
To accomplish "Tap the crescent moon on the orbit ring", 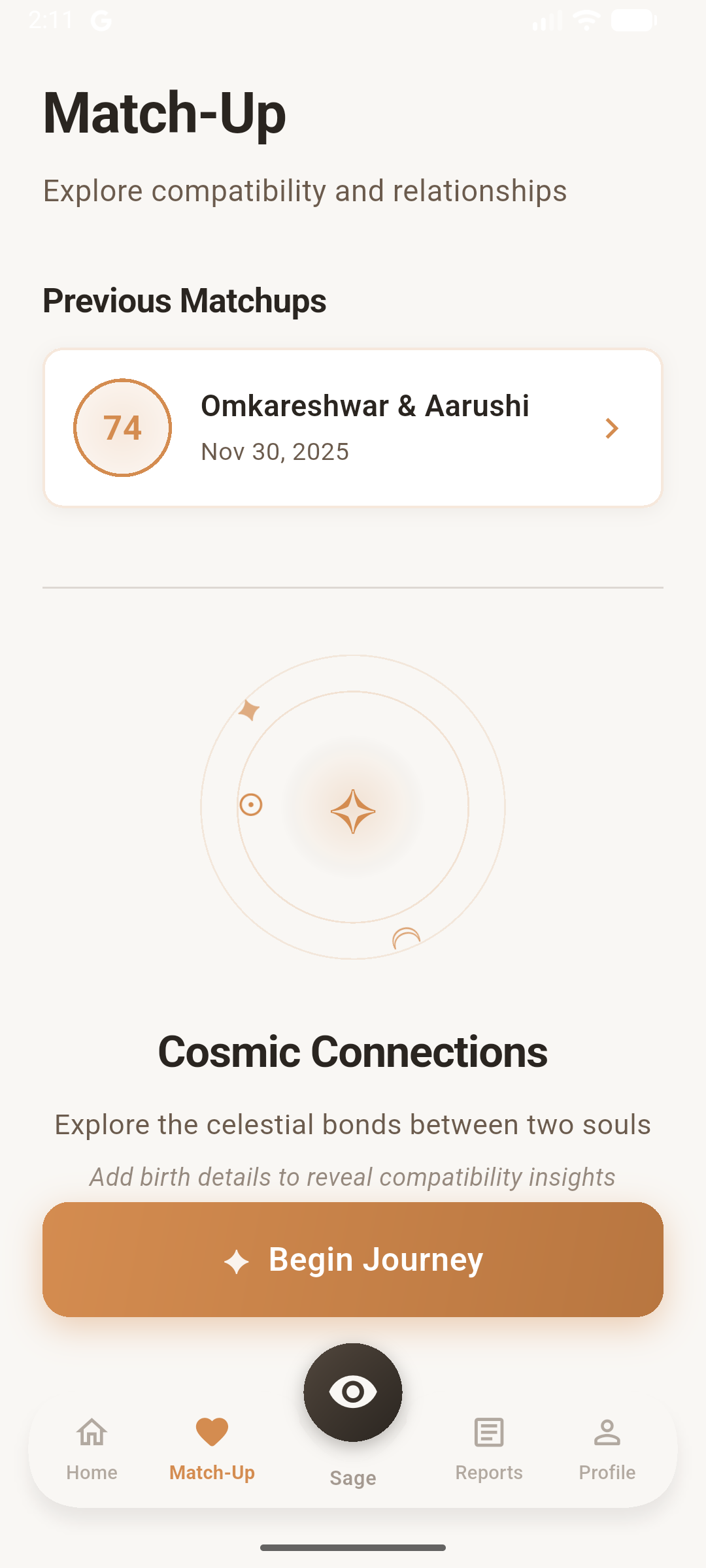I will click(405, 939).
